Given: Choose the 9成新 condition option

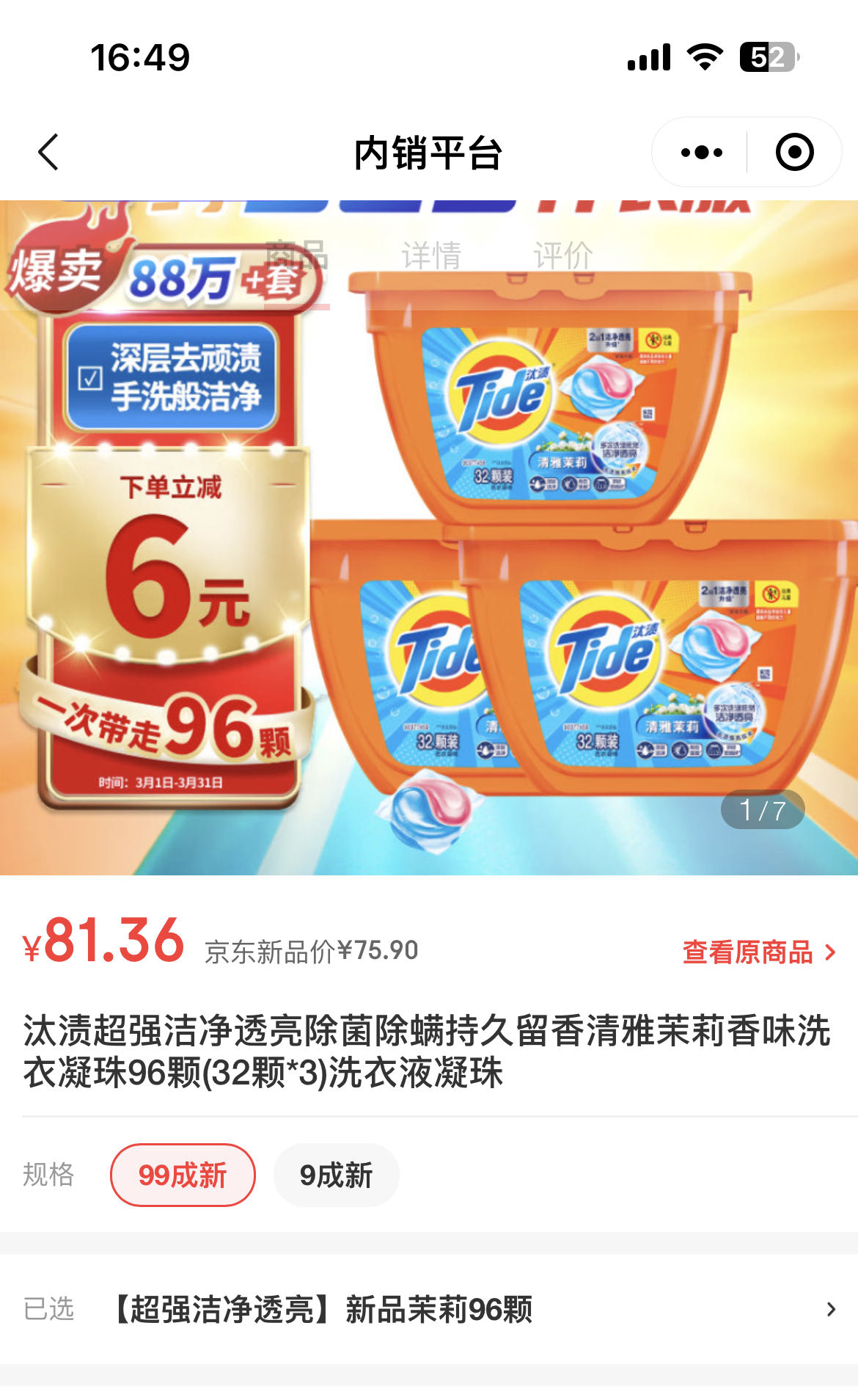Looking at the screenshot, I should [337, 1175].
